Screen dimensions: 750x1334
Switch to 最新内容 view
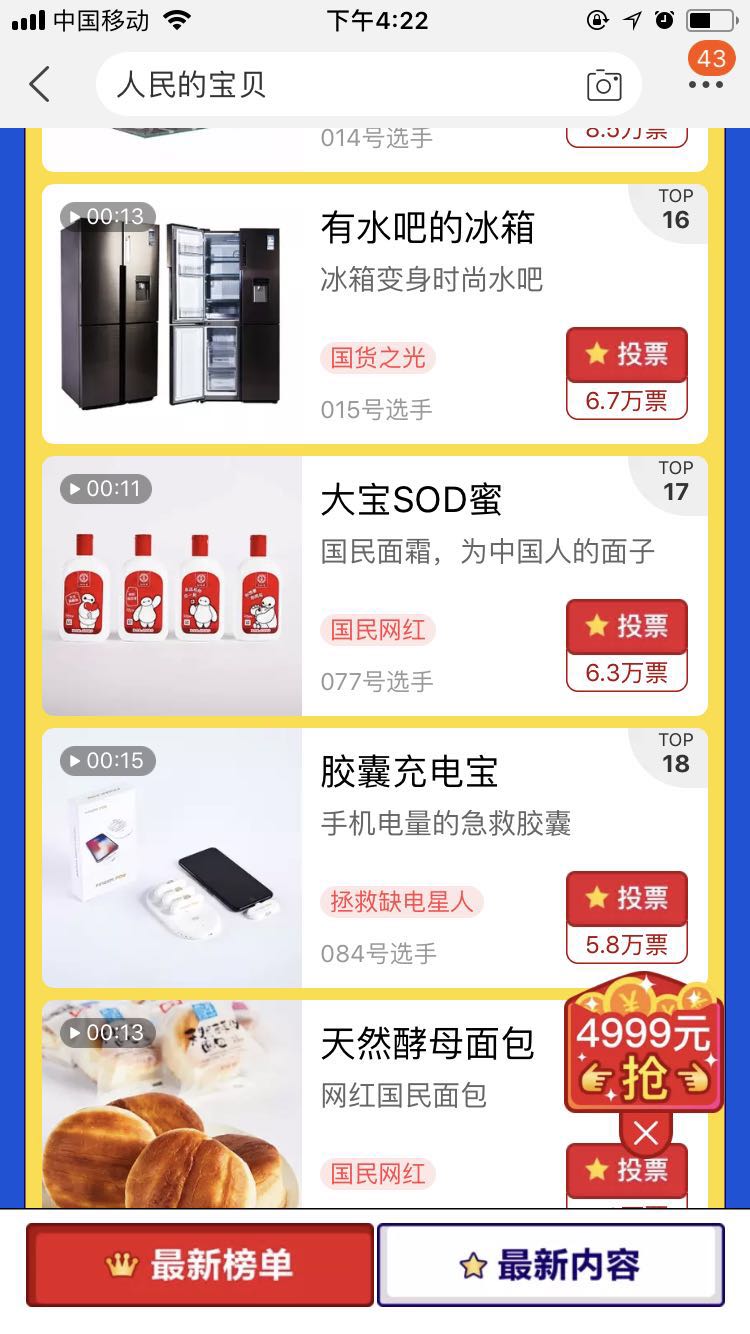551,1263
